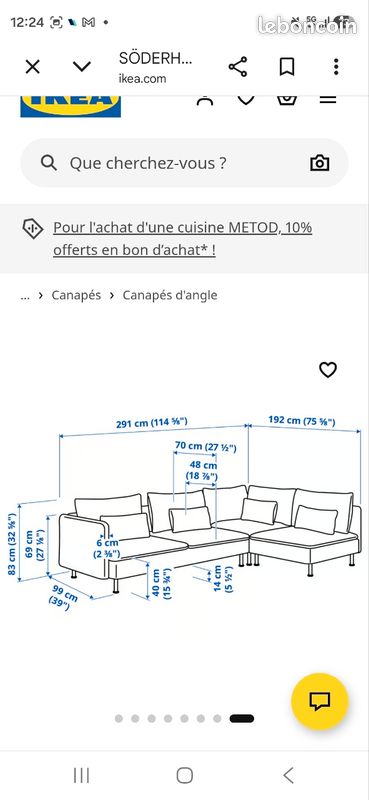Open the yellow chat button

tap(320, 702)
